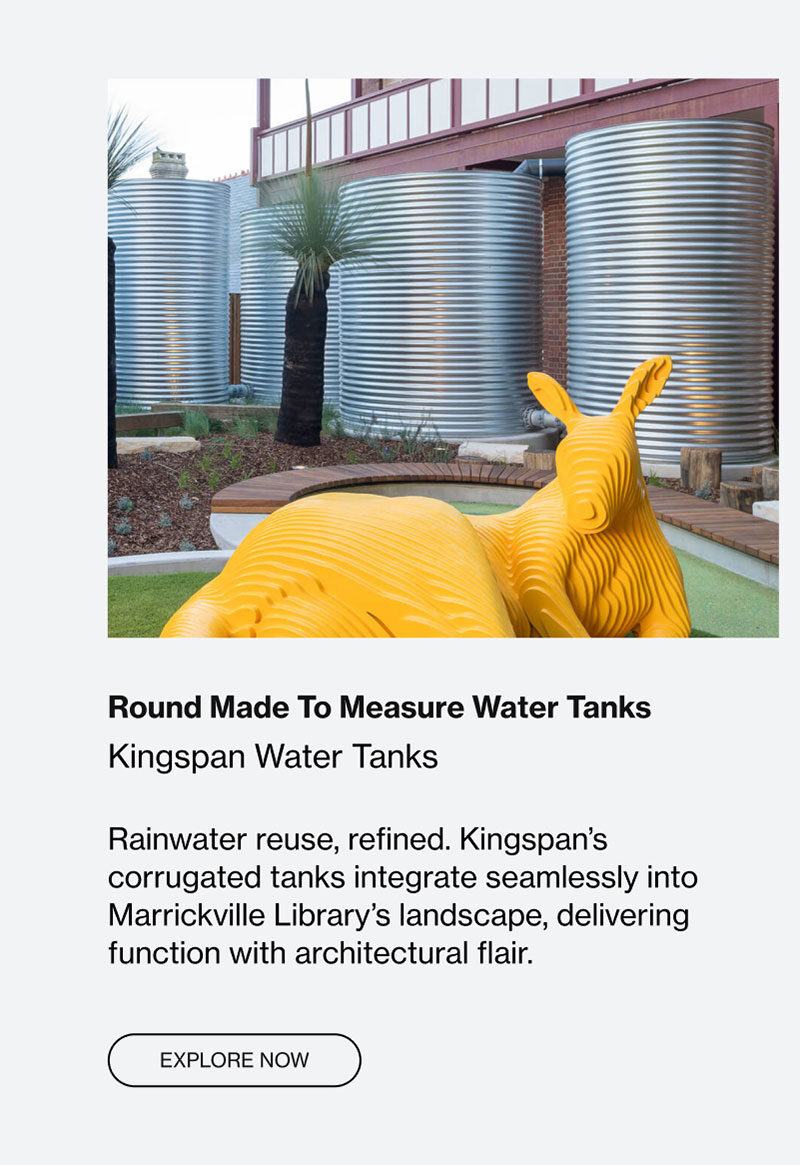800x1165 pixels.
Task: Tap the EXPLORE NOW button
Action: coord(234,1060)
